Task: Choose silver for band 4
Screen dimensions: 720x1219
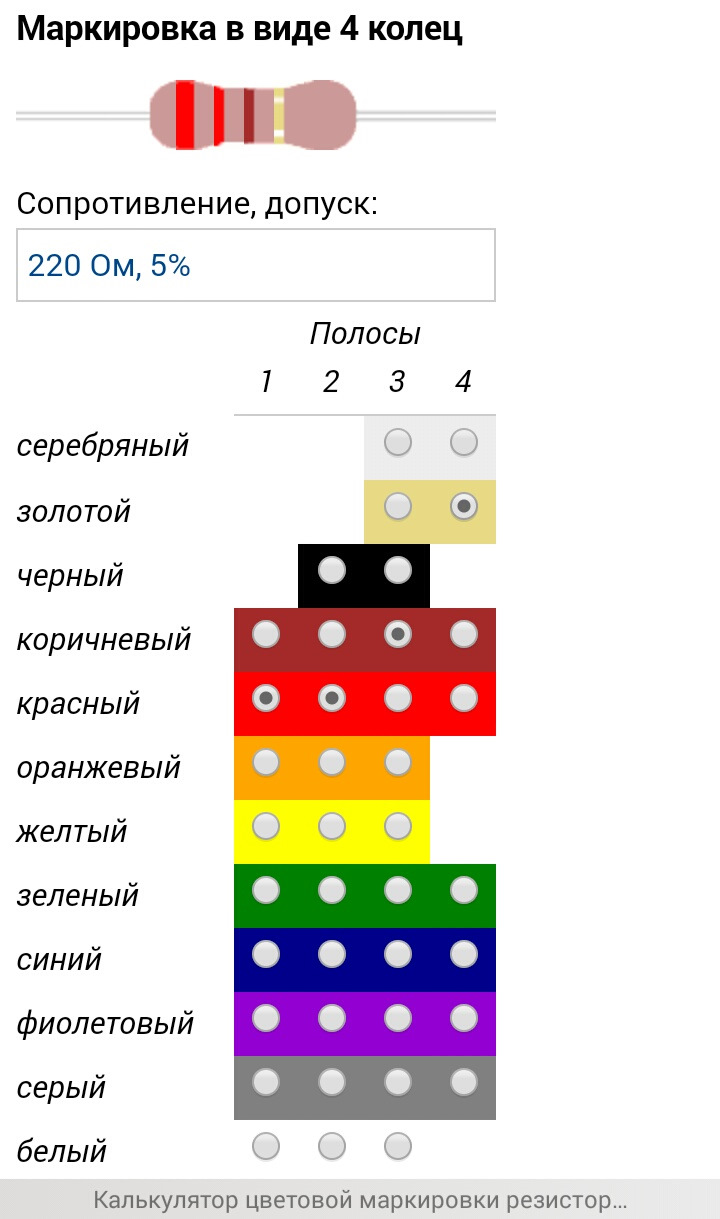Action: click(464, 442)
